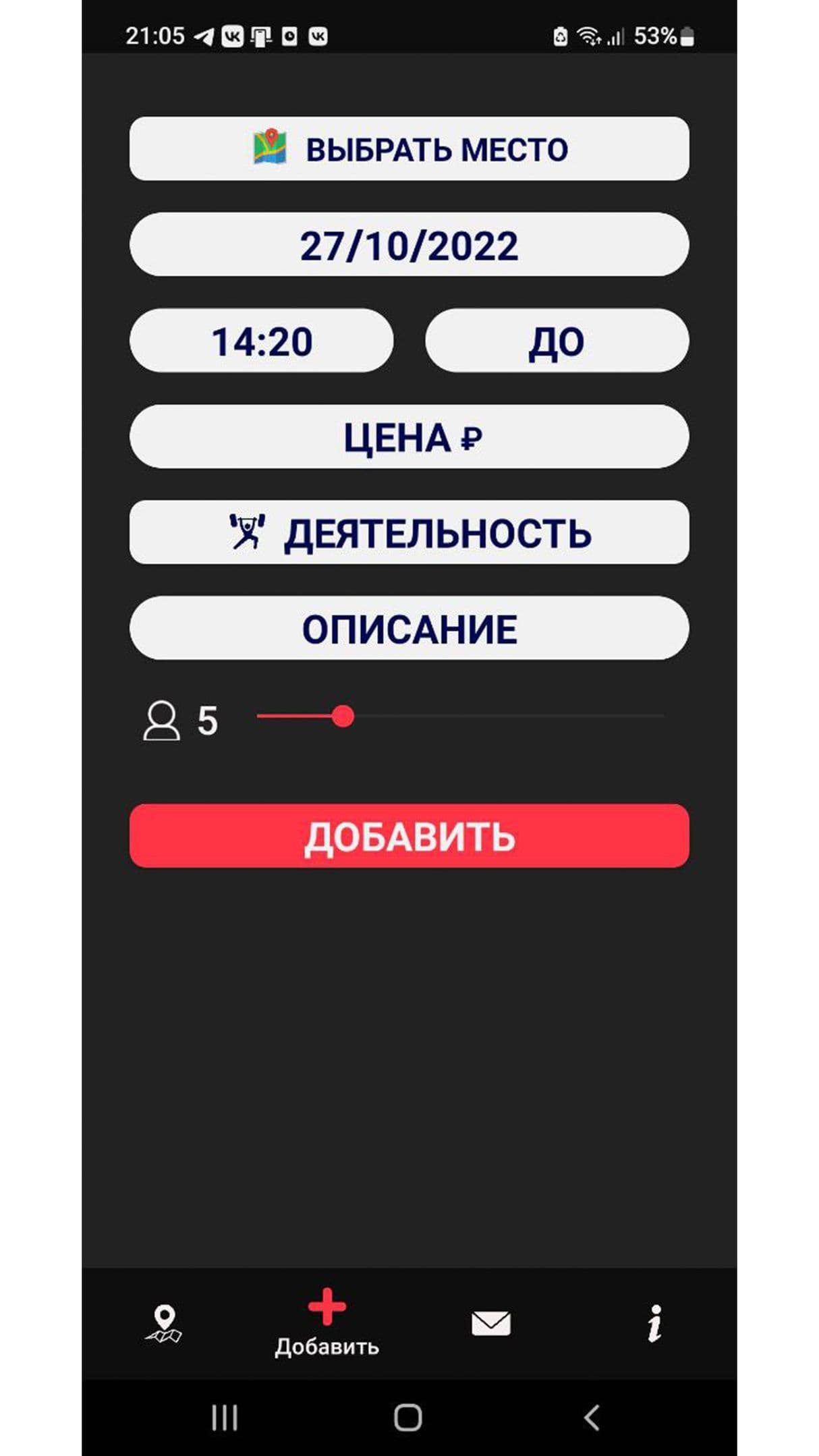Viewport: 819px width, 1456px height.
Task: Choose an activity via ДЕЯТЕЛЬНОСТЬ
Action: 409,532
